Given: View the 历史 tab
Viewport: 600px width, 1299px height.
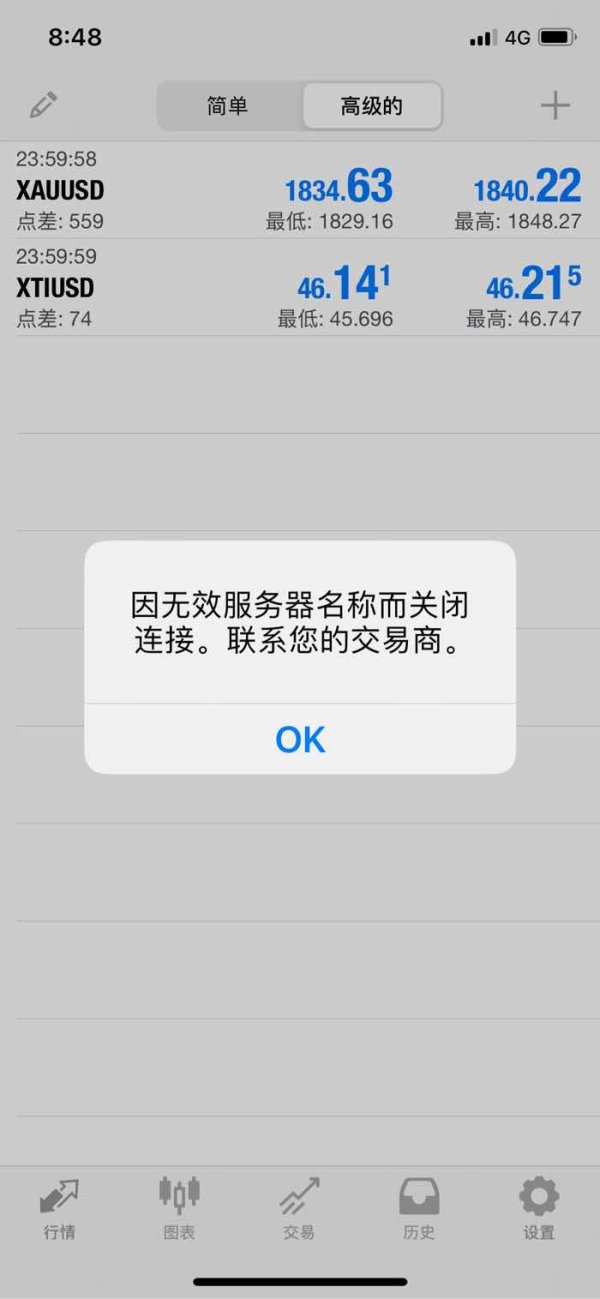Looking at the screenshot, I should click(419, 1209).
